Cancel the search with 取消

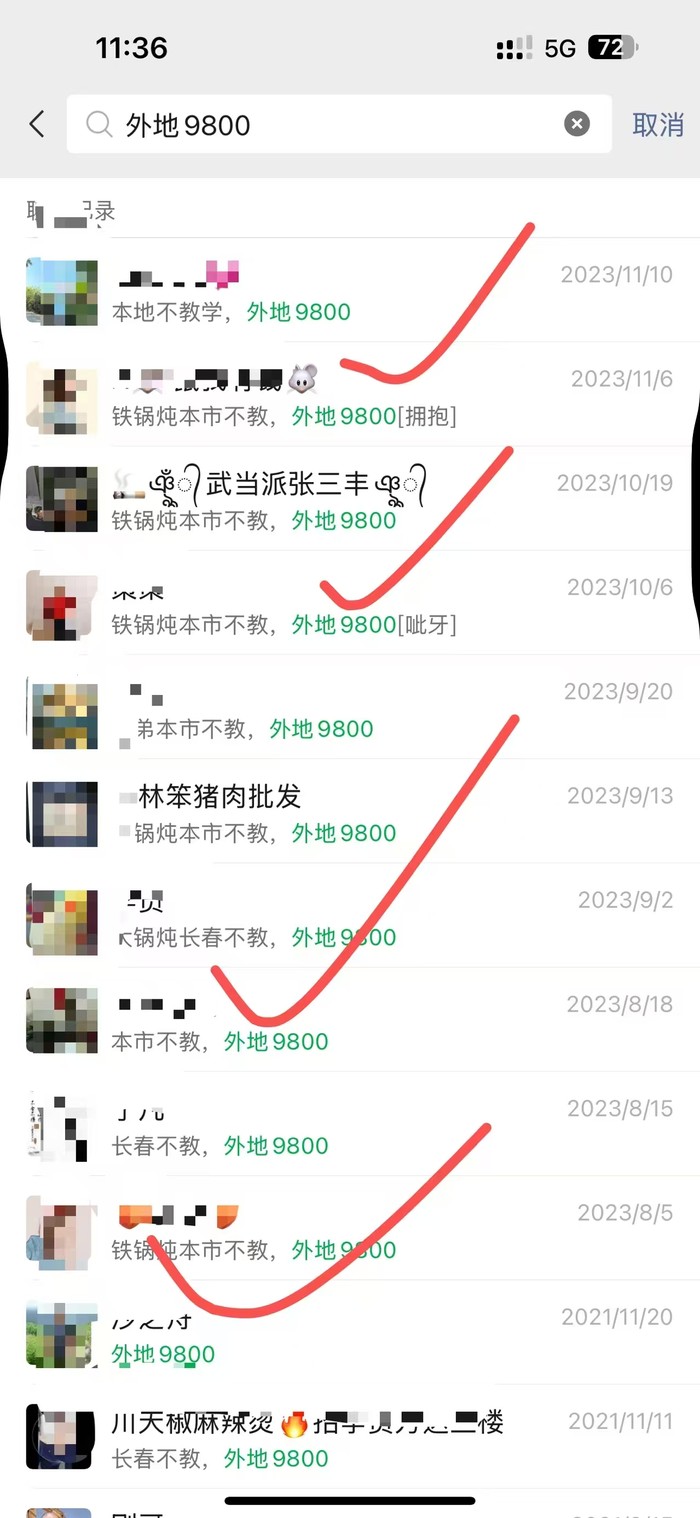[657, 124]
